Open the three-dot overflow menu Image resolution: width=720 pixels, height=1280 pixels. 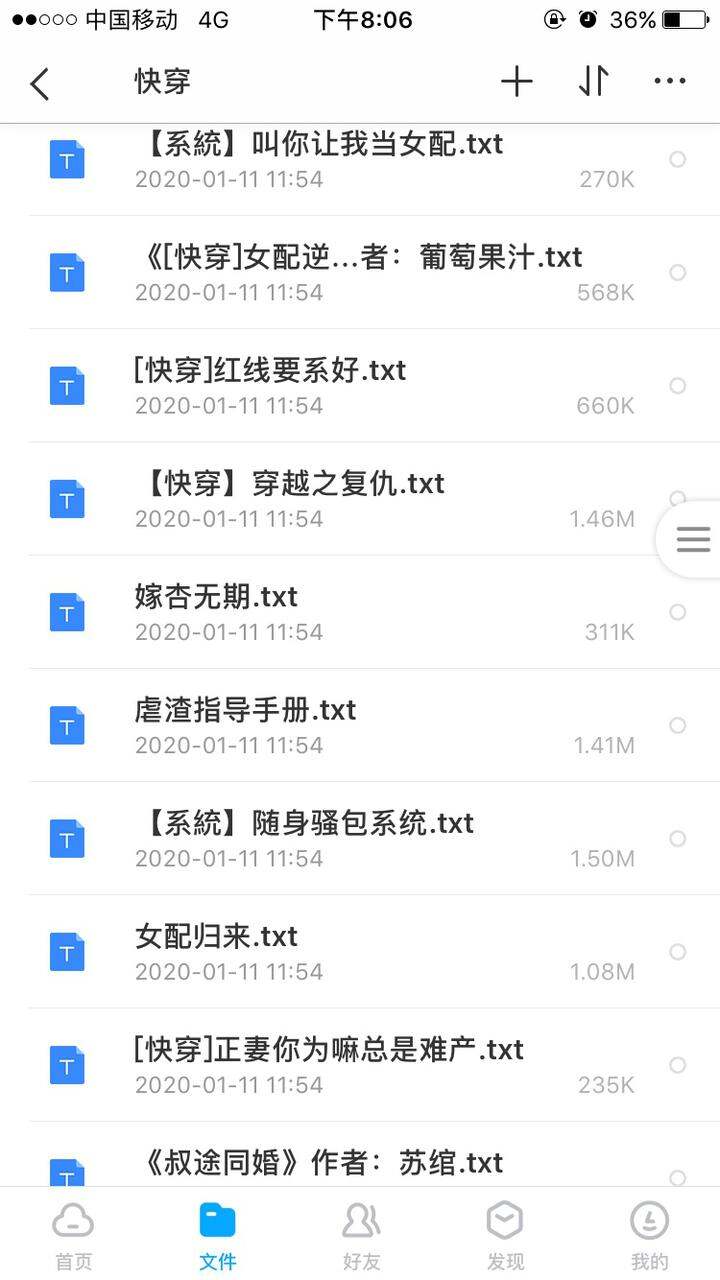[669, 82]
